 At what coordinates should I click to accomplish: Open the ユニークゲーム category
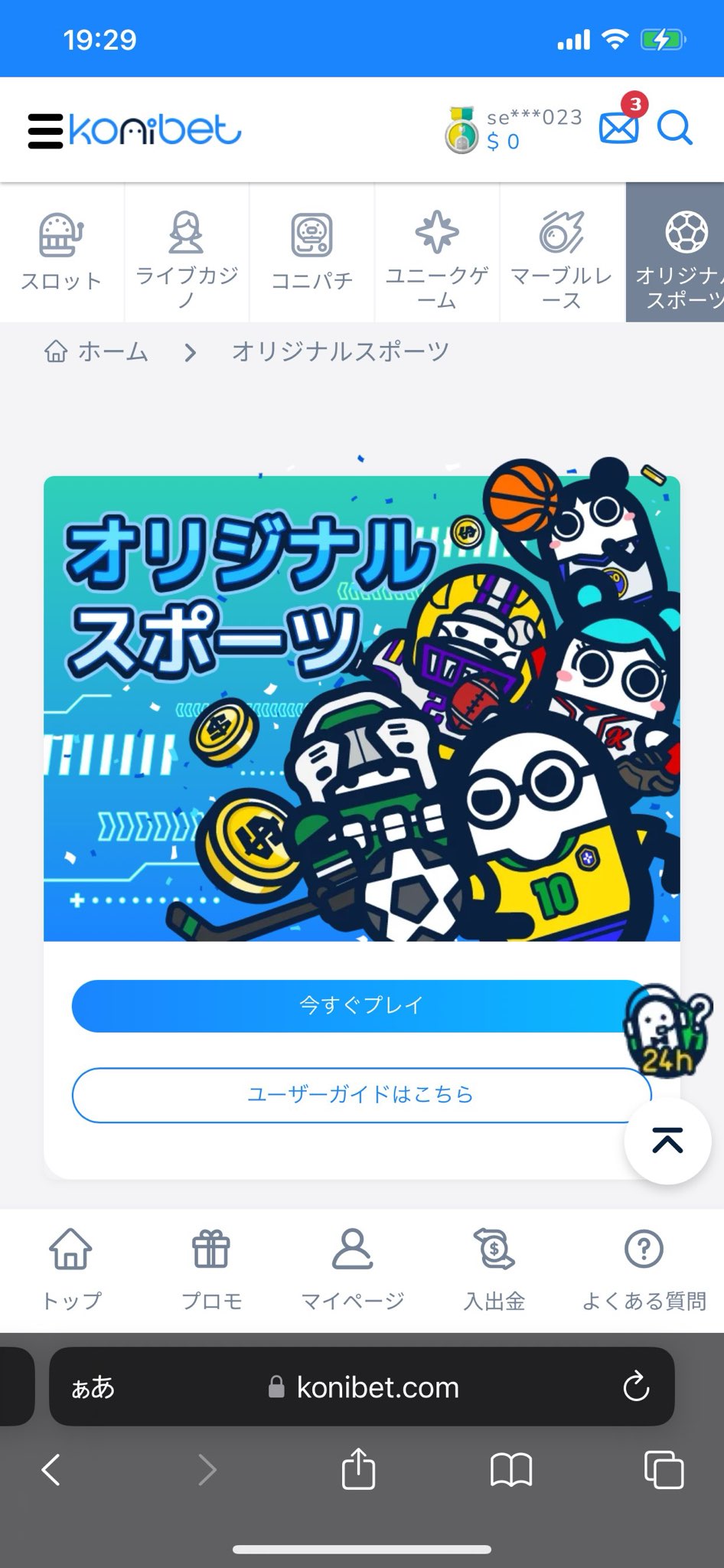point(436,252)
